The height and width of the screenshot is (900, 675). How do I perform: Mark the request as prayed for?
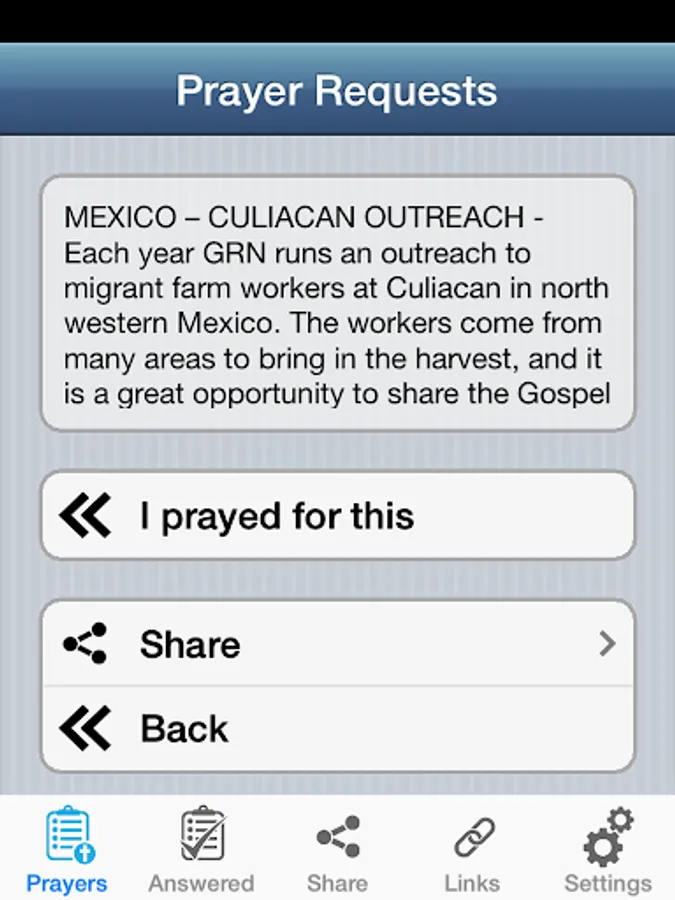click(x=337, y=516)
